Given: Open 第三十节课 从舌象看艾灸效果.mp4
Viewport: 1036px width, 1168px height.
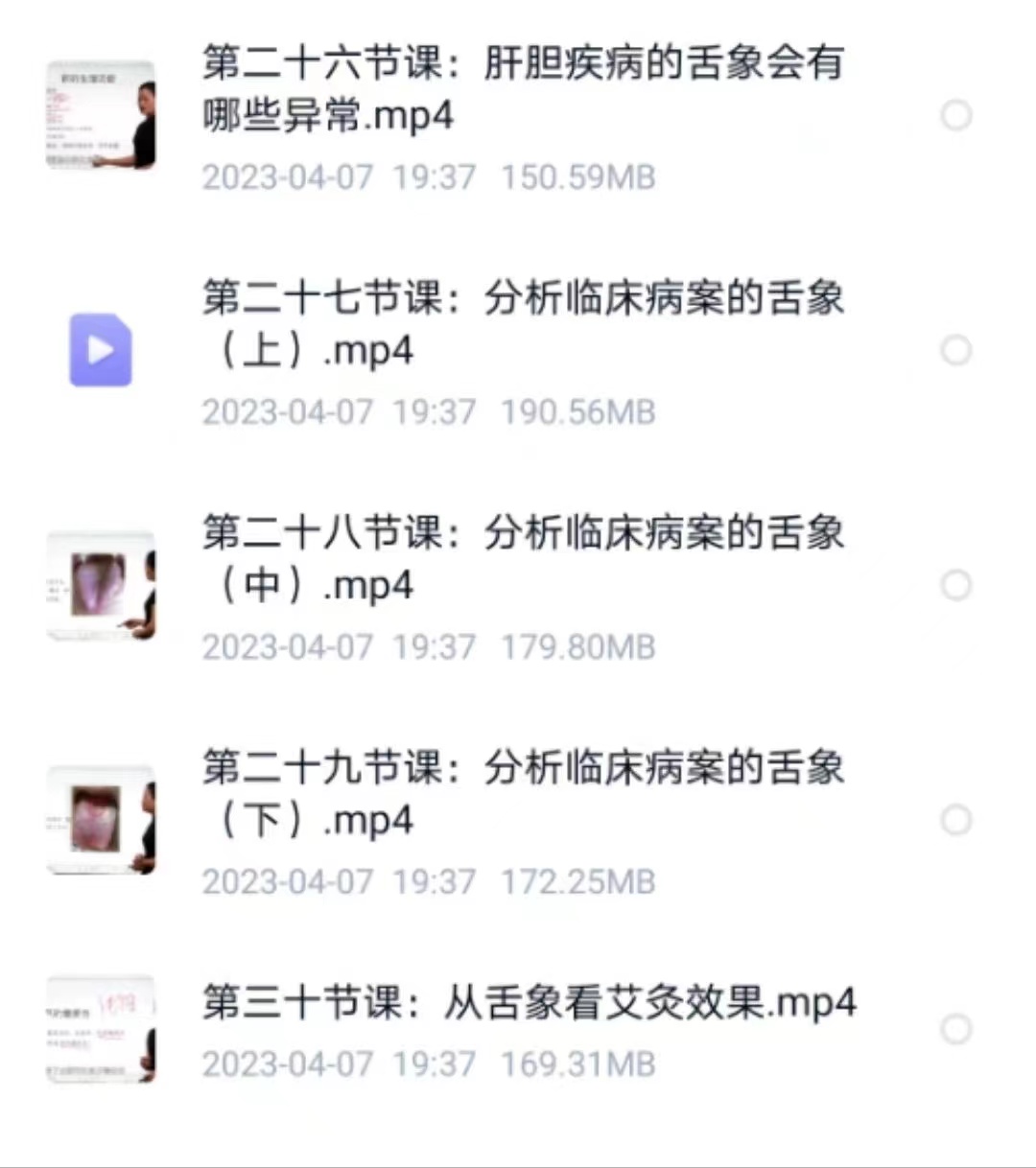Looking at the screenshot, I should [529, 1003].
